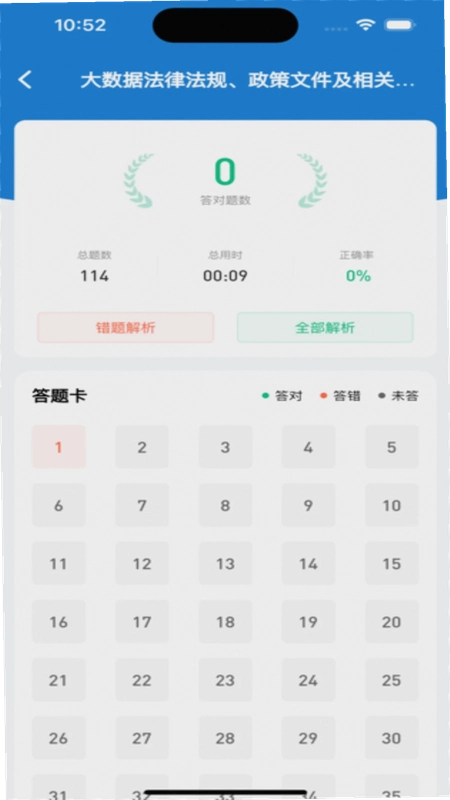Open question 16
This screenshot has height=800, width=450.
[59, 621]
